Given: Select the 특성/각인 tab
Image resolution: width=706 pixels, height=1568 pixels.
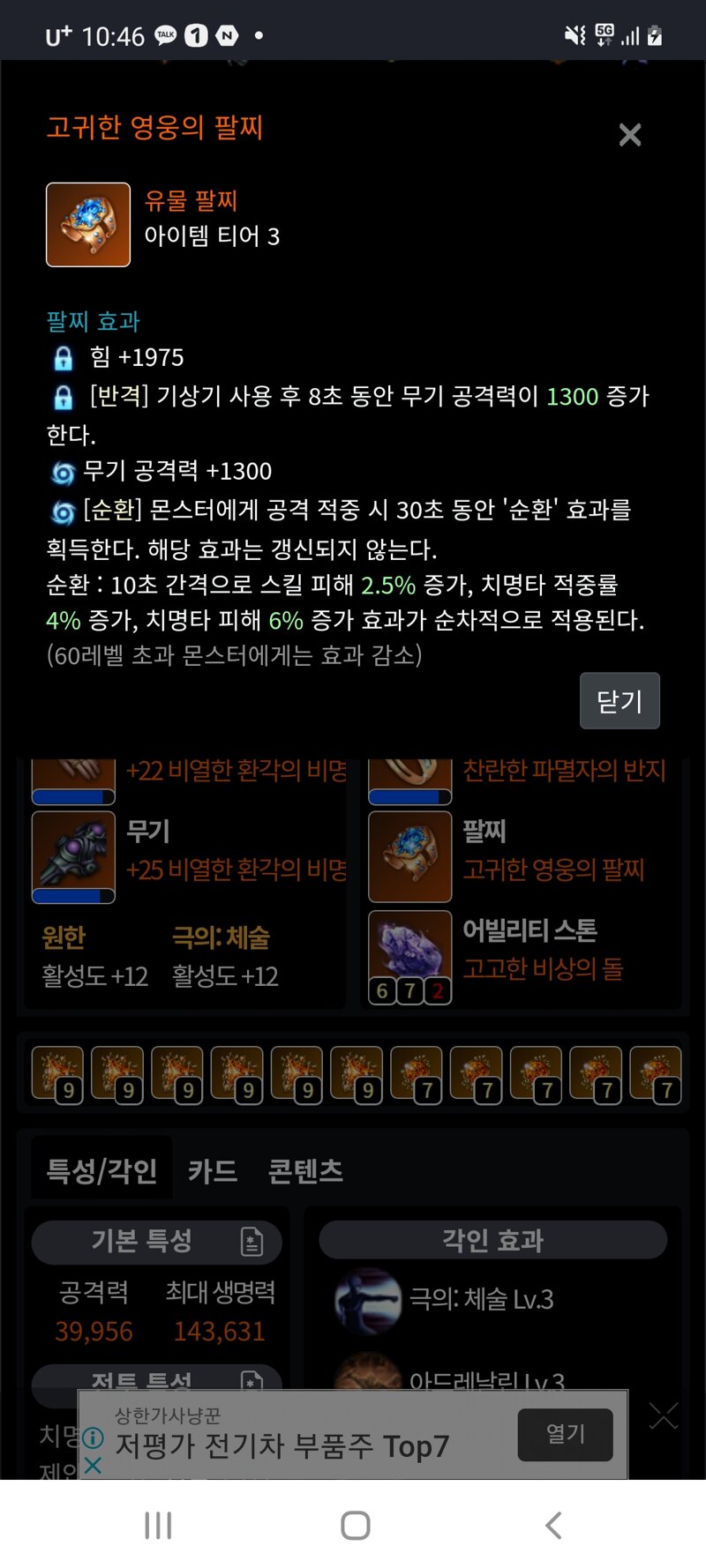Looking at the screenshot, I should 101,1171.
